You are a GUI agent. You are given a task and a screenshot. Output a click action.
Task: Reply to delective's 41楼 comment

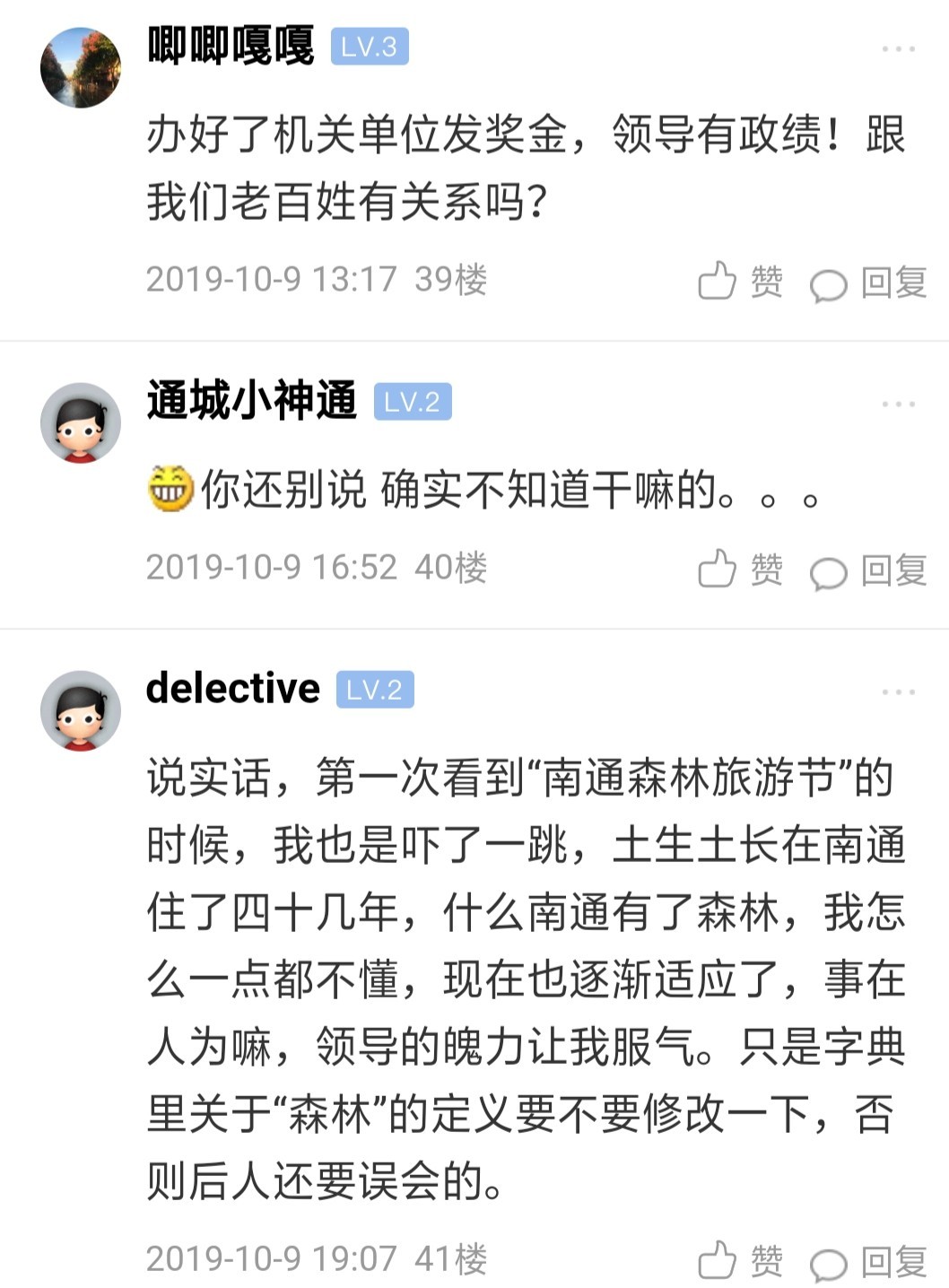pos(868,1262)
